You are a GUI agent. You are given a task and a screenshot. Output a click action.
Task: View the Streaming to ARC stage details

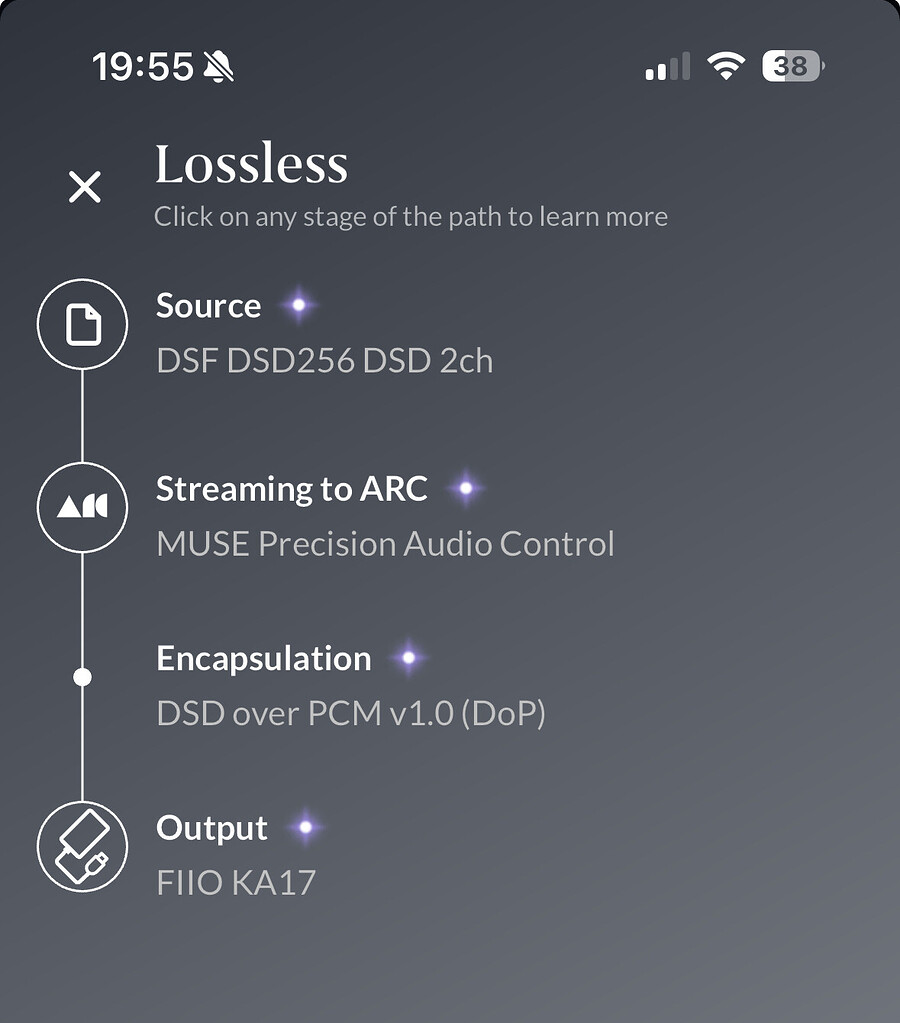[x=291, y=489]
